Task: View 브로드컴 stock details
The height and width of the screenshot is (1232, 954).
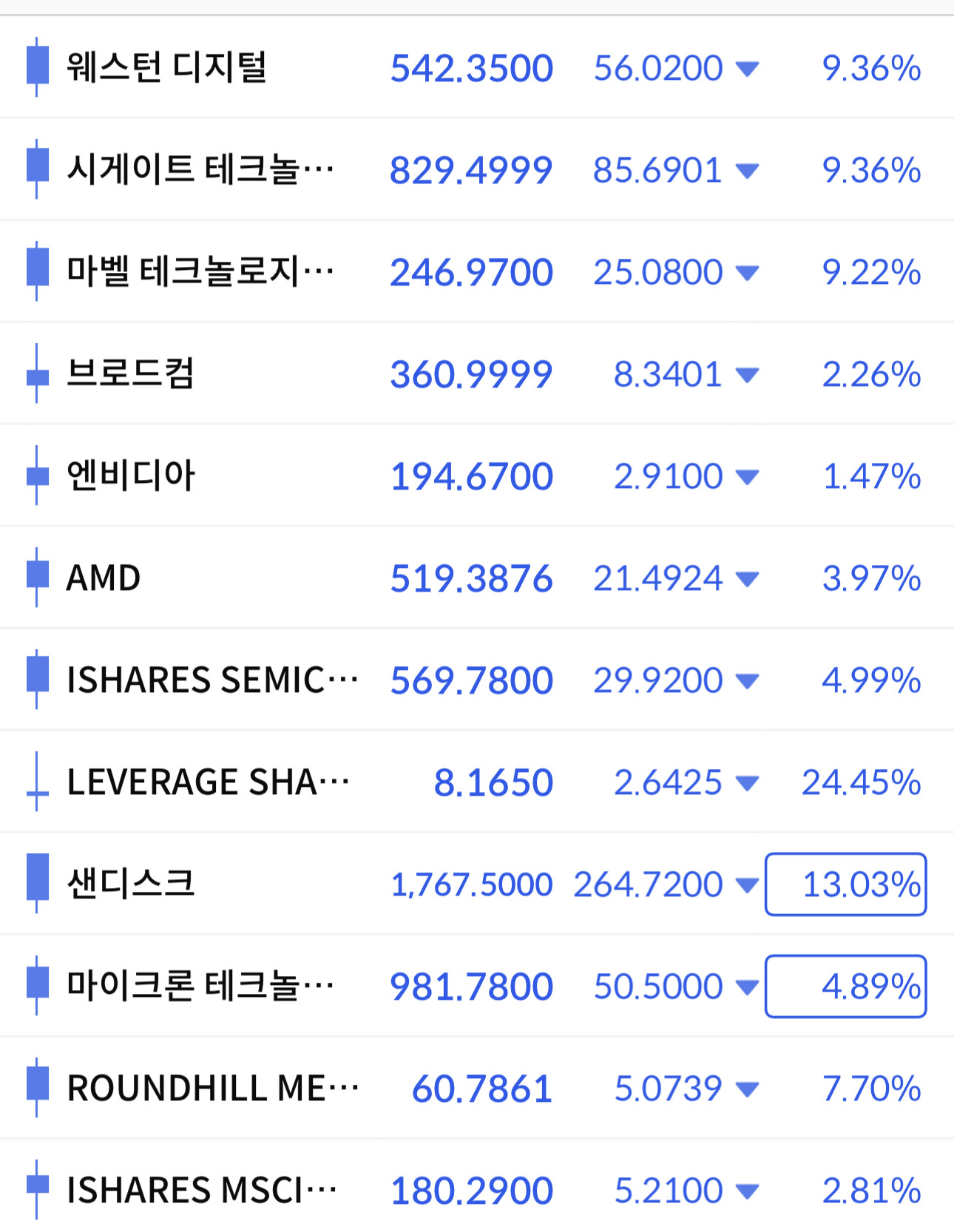Action: coord(477,373)
